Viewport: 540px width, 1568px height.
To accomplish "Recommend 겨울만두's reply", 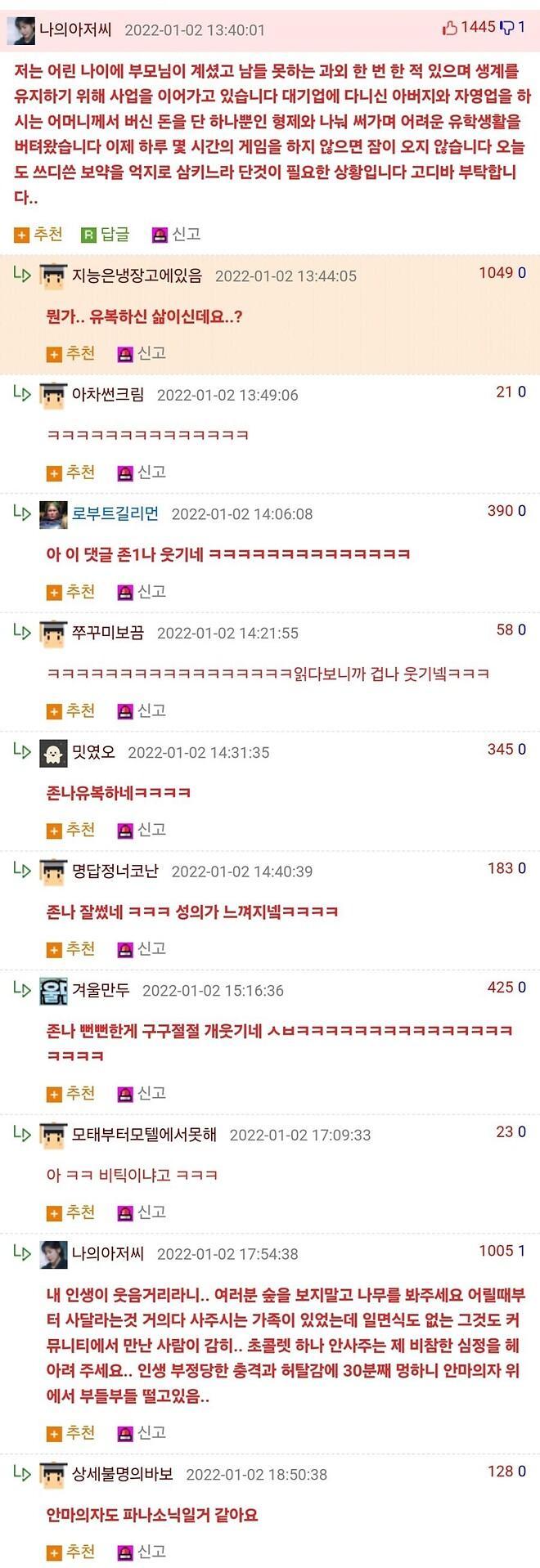I will 71,1093.
